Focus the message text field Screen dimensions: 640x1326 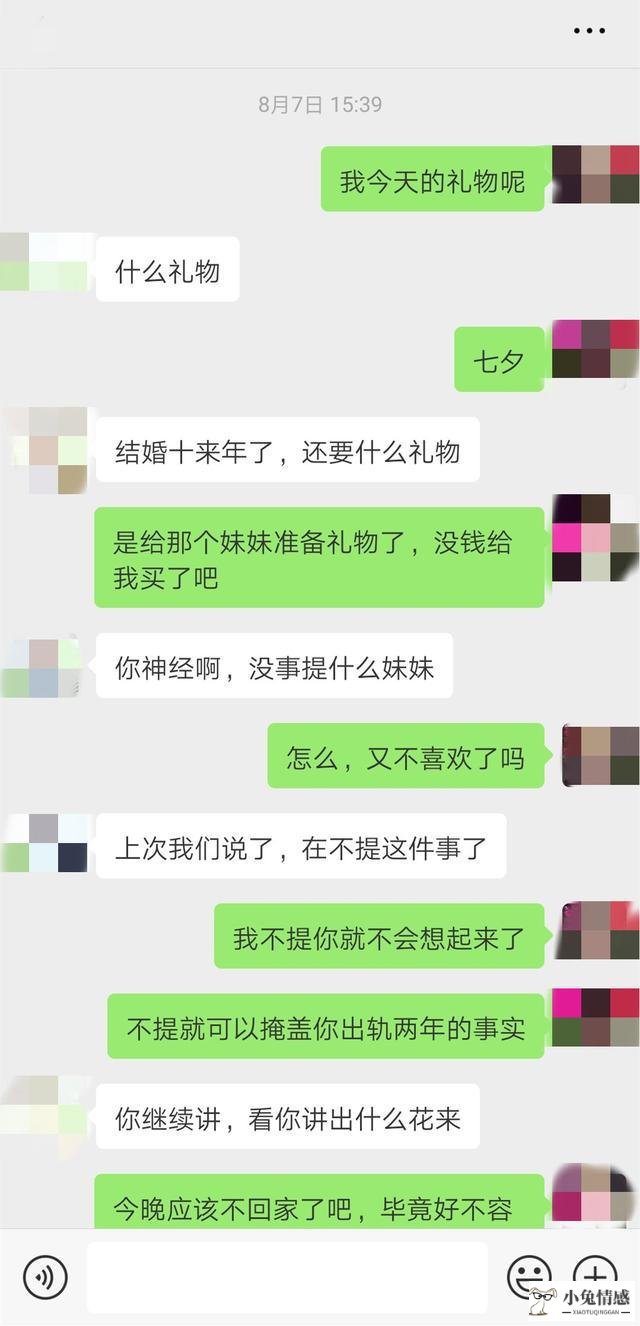pos(287,1277)
